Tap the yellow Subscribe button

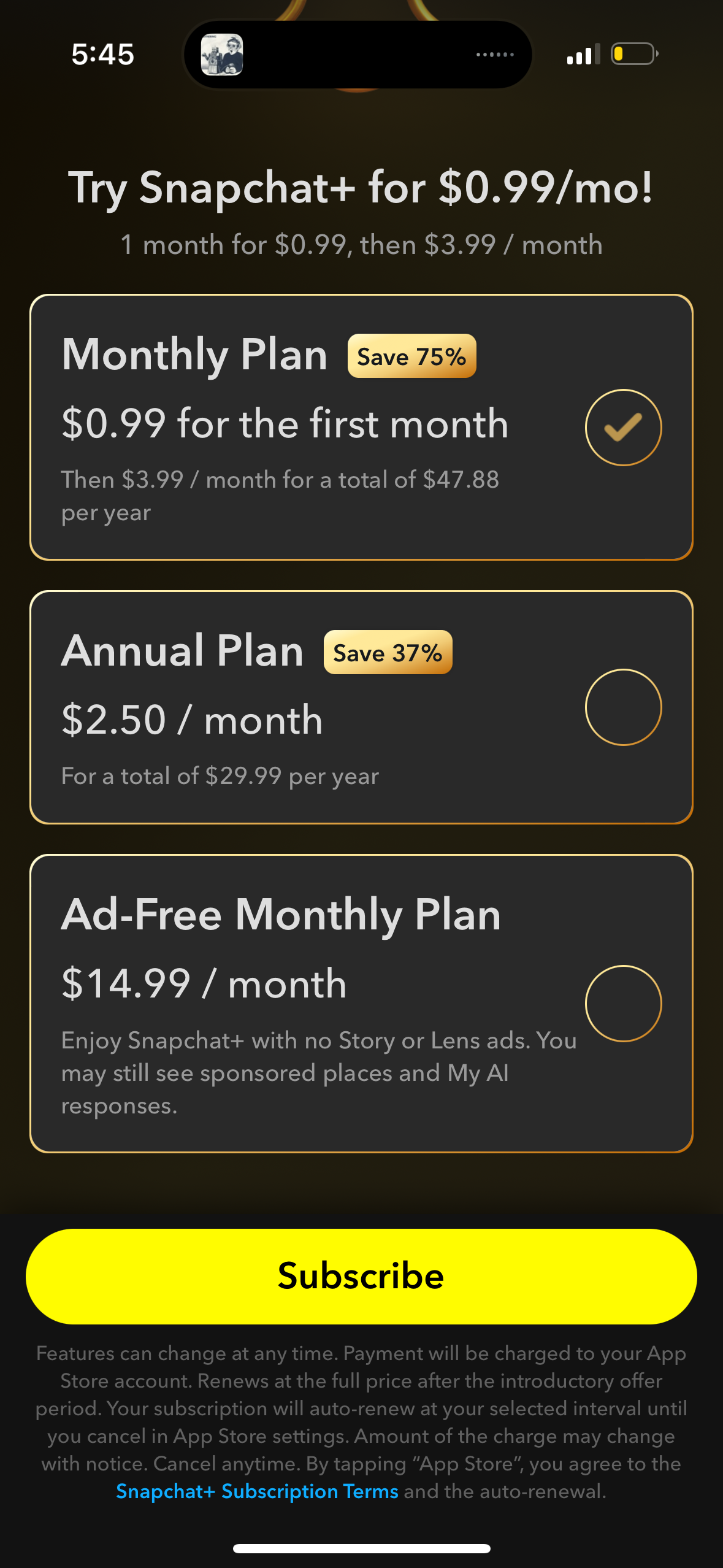click(361, 1276)
